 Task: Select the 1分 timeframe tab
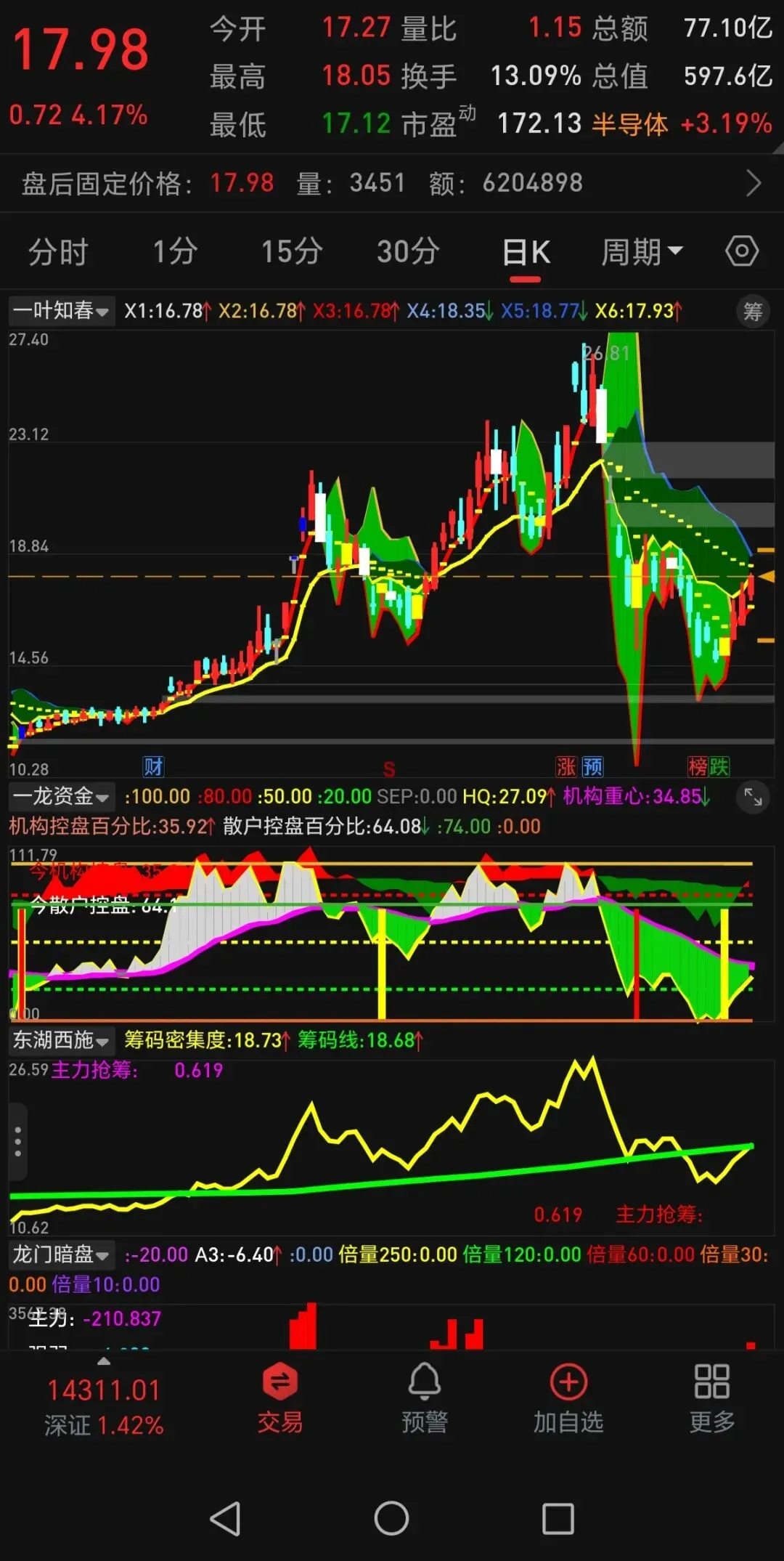[x=175, y=252]
